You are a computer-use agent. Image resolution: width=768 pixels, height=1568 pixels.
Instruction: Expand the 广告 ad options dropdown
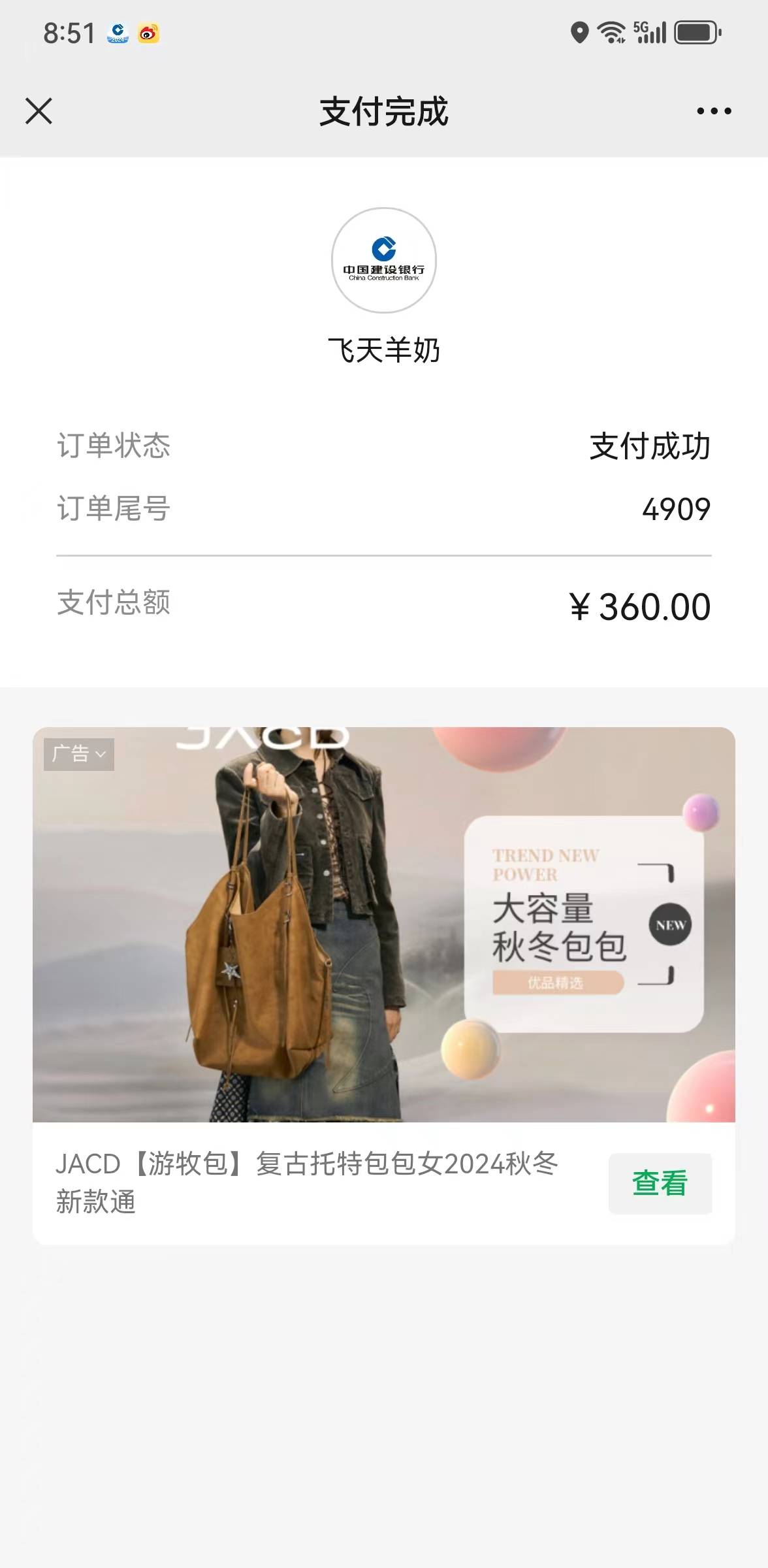click(x=79, y=754)
